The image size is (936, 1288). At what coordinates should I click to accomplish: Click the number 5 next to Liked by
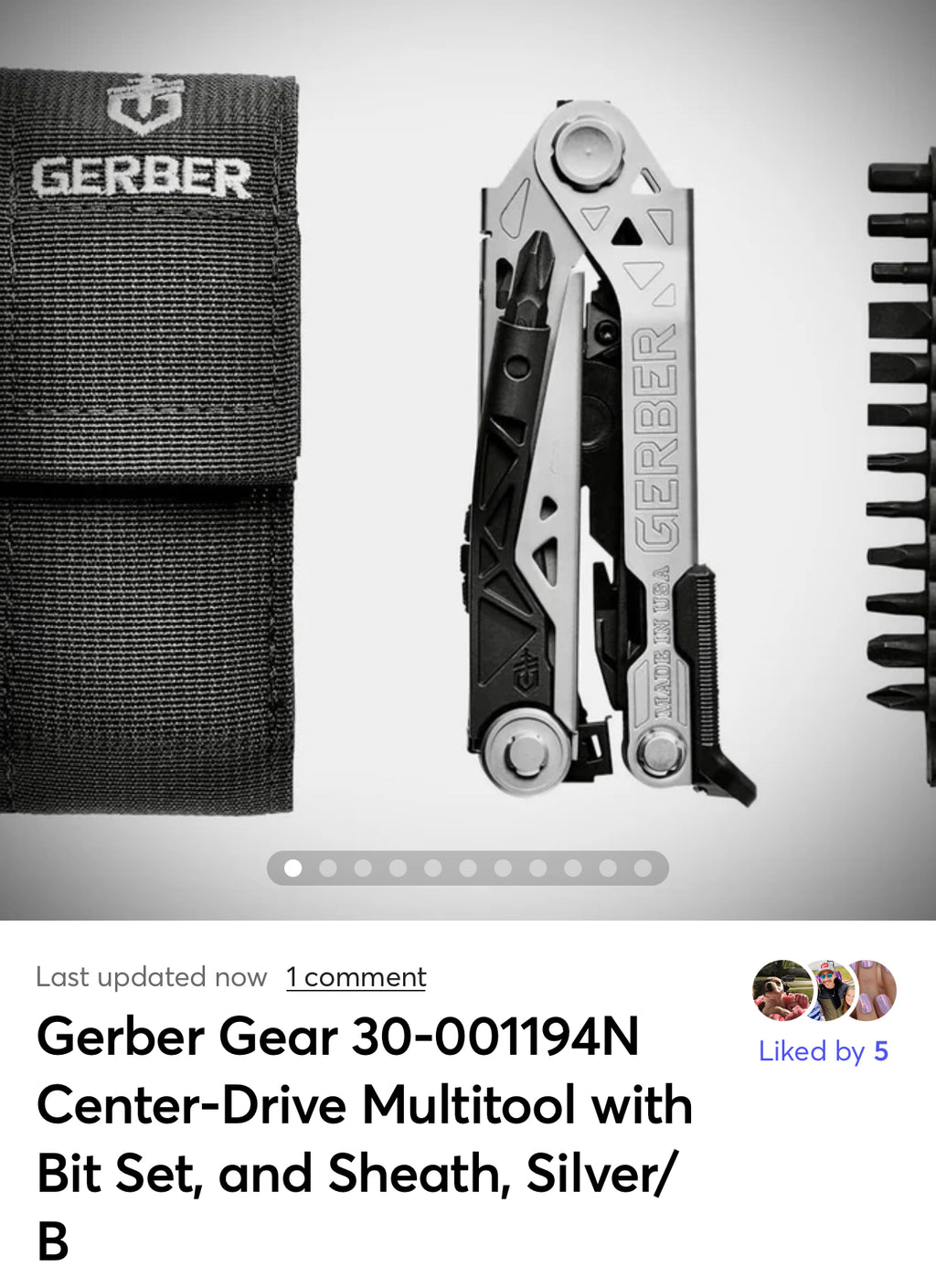click(880, 1051)
